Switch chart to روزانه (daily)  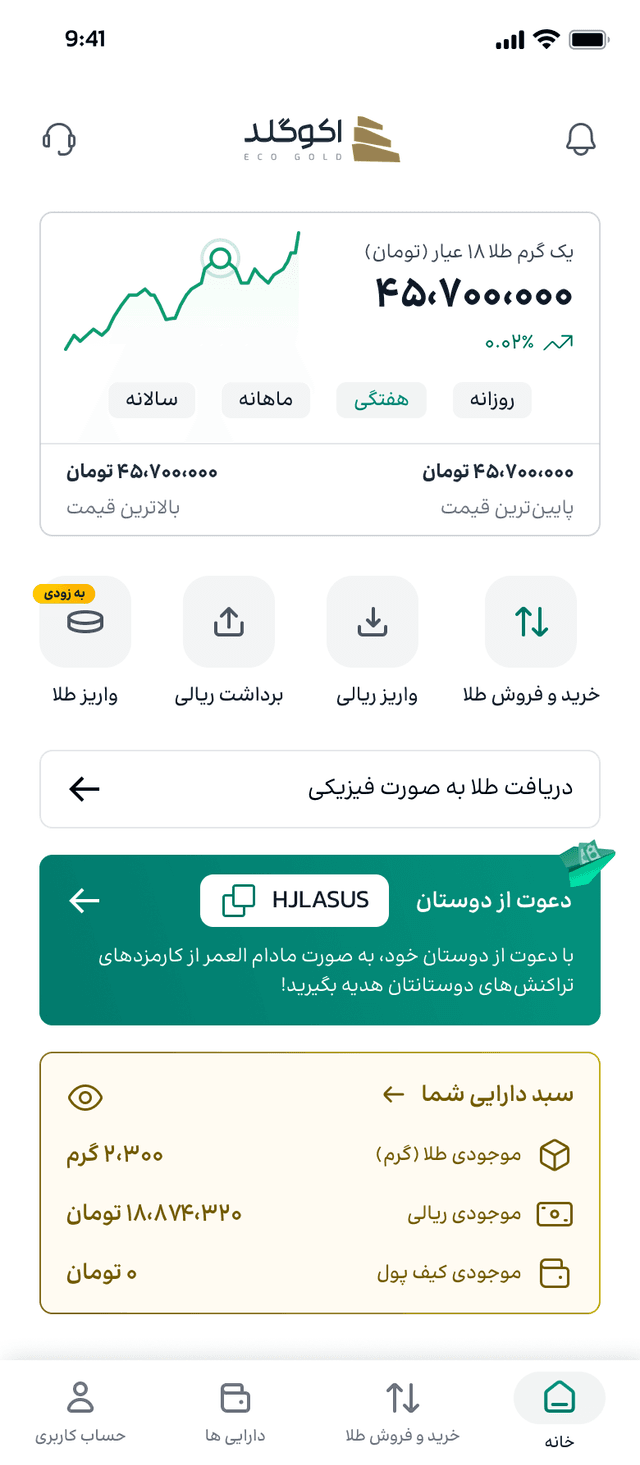[492, 400]
